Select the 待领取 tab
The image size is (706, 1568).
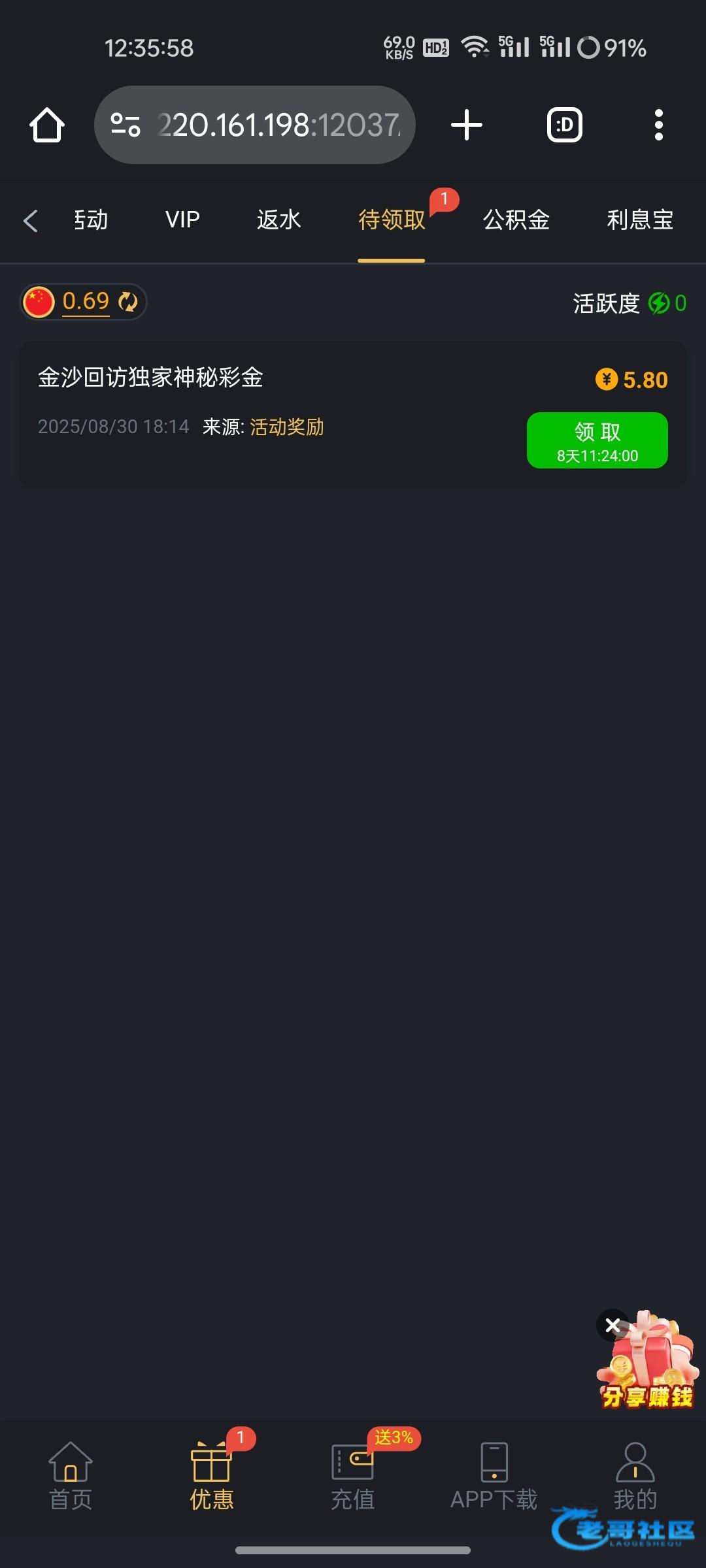tap(392, 220)
